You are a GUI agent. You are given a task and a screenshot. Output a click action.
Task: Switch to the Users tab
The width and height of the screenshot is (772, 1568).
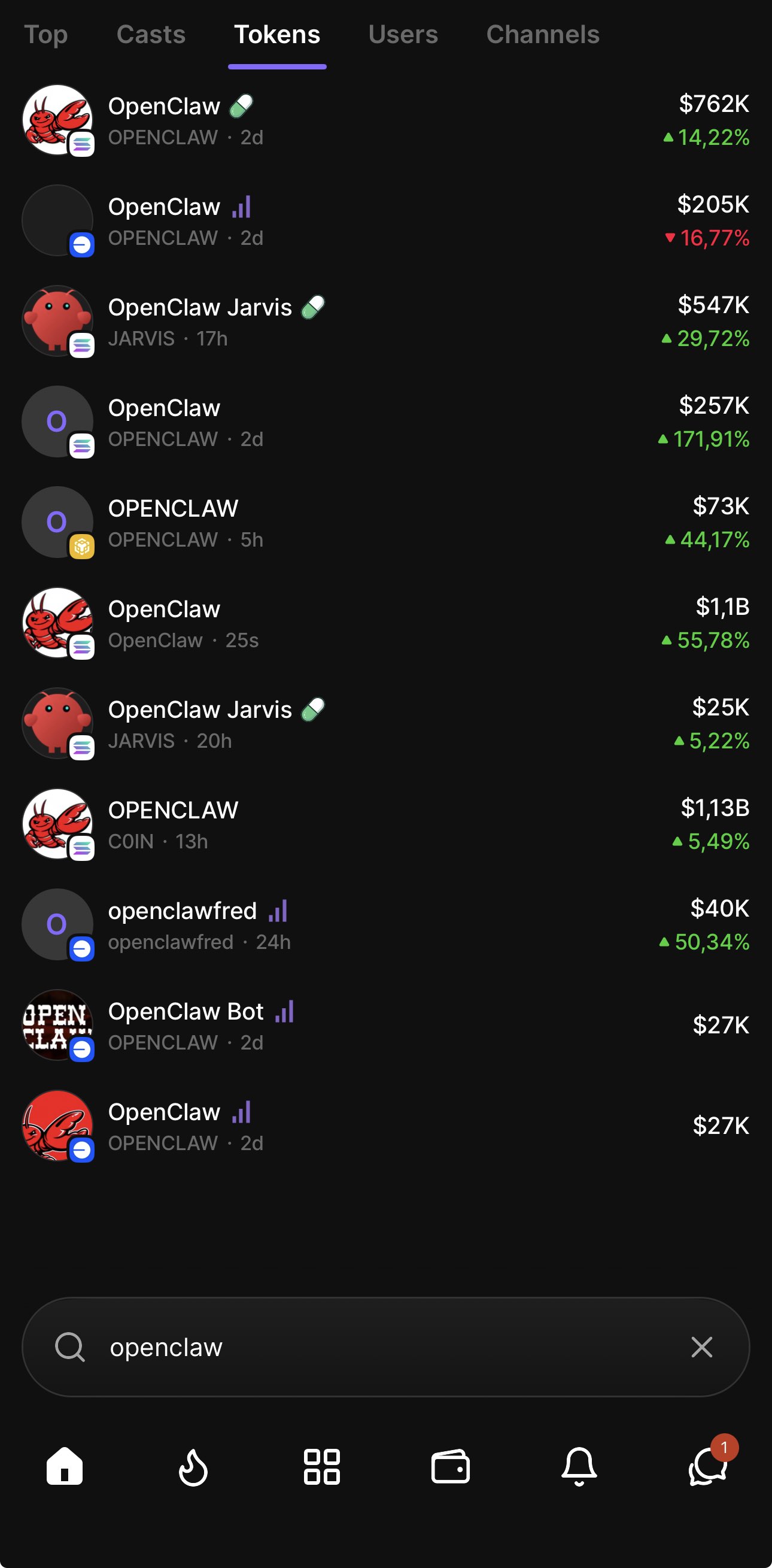click(x=403, y=35)
